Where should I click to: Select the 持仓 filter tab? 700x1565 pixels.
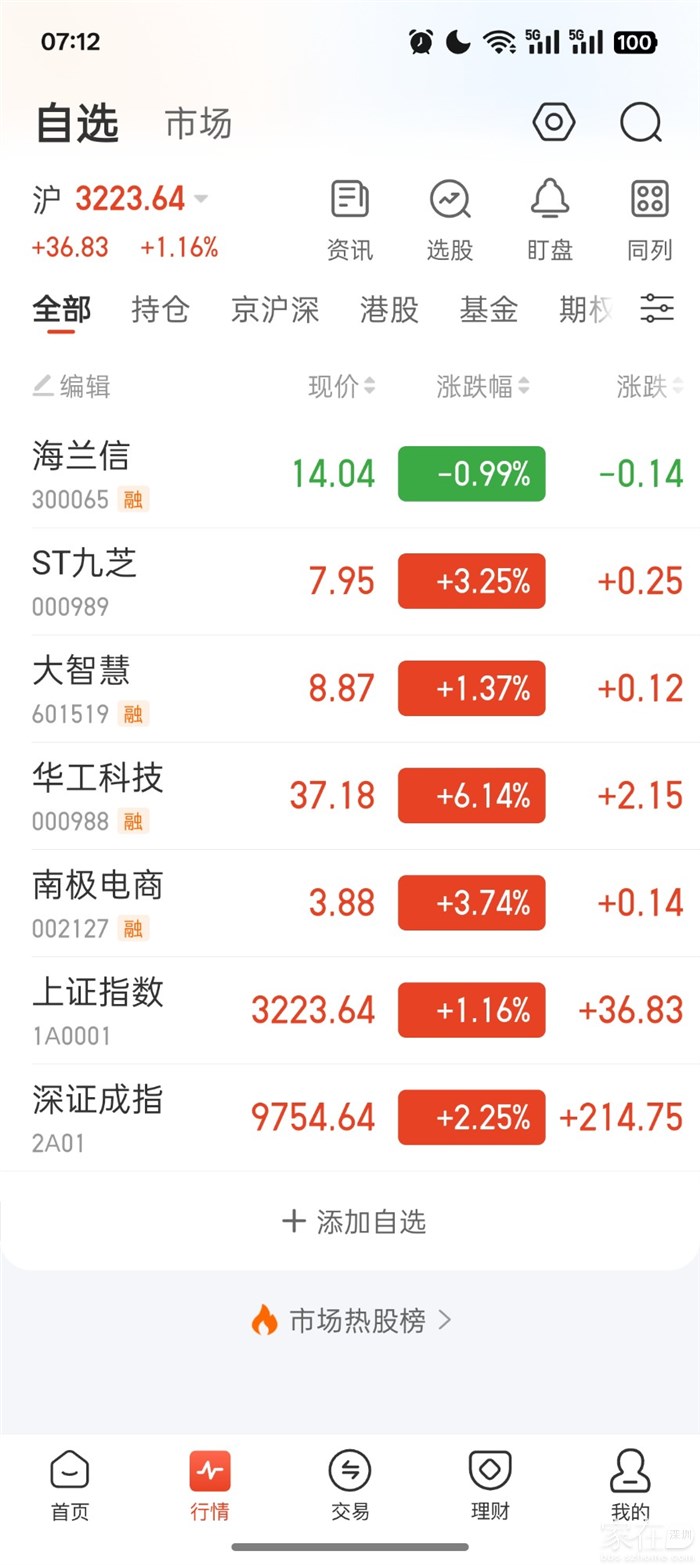pos(160,310)
